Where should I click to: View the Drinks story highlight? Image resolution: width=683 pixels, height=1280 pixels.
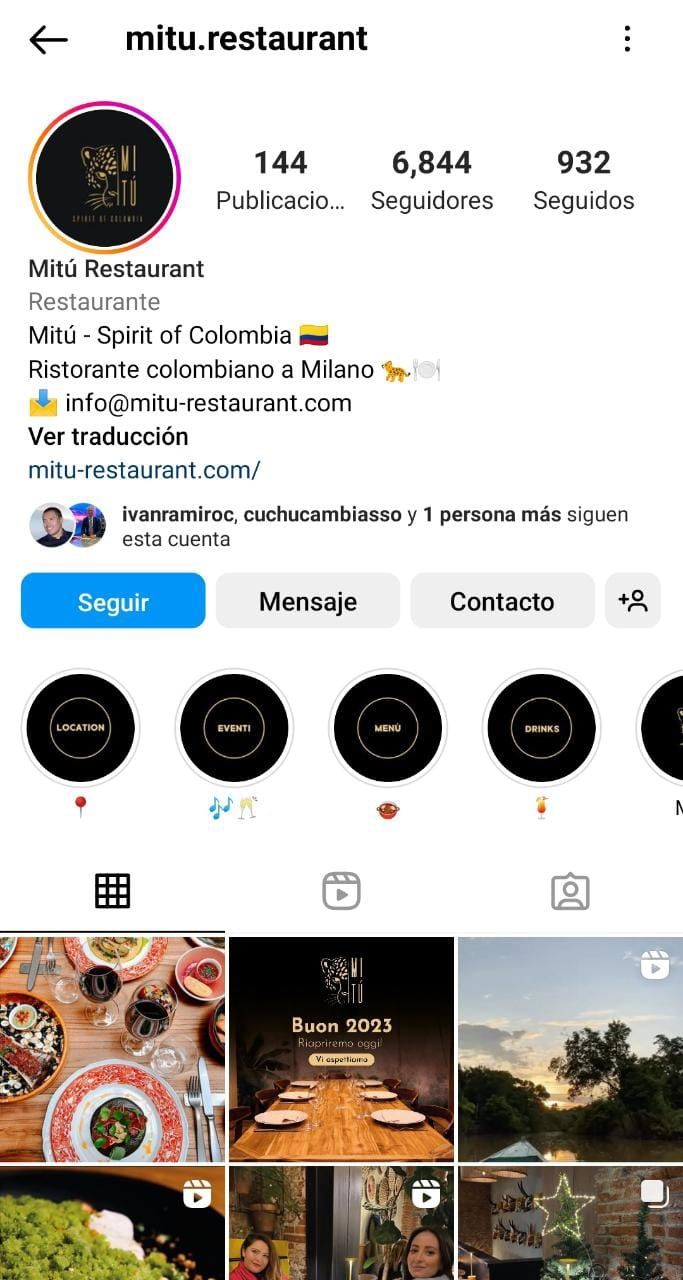[542, 728]
